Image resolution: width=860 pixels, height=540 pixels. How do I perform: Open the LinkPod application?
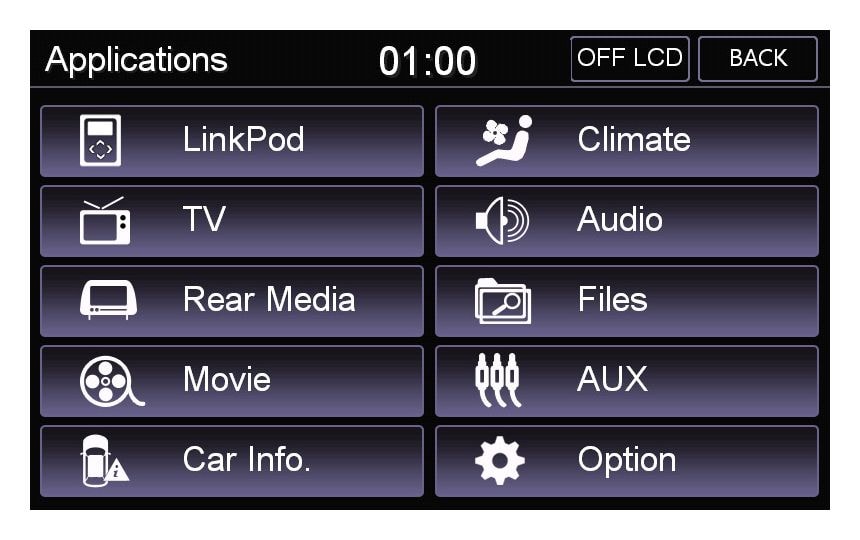(231, 140)
